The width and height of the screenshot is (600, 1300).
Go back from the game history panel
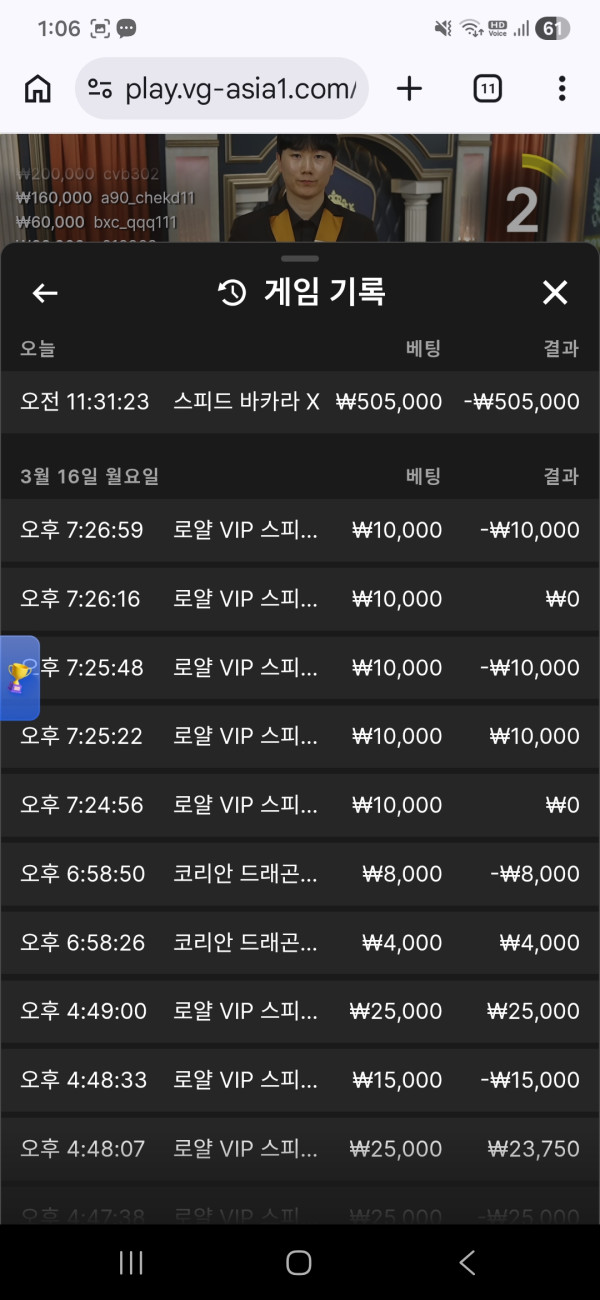45,293
